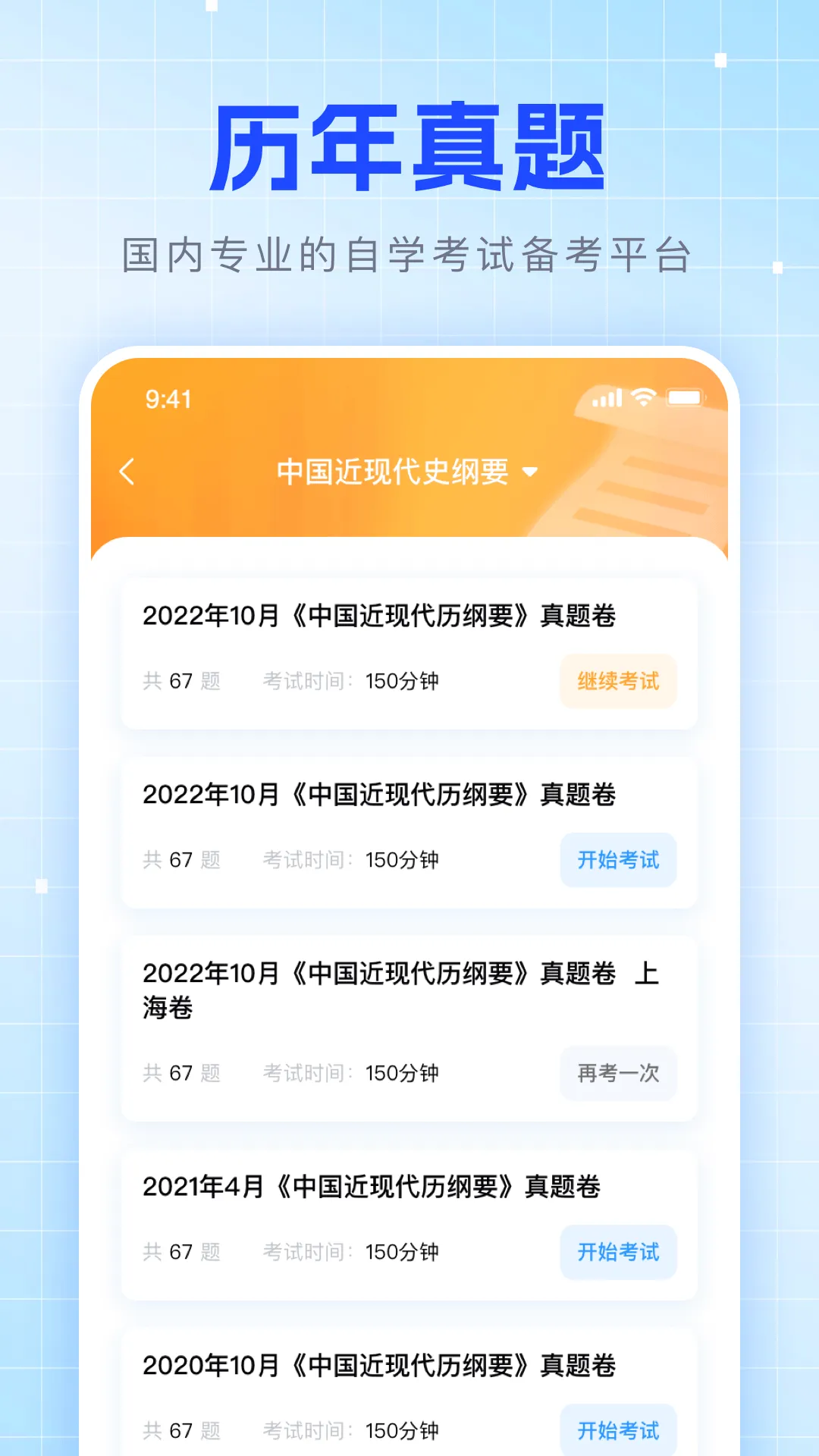
Task: Tap 继续考试 on the first 2022年10月 exam card
Action: [x=618, y=681]
